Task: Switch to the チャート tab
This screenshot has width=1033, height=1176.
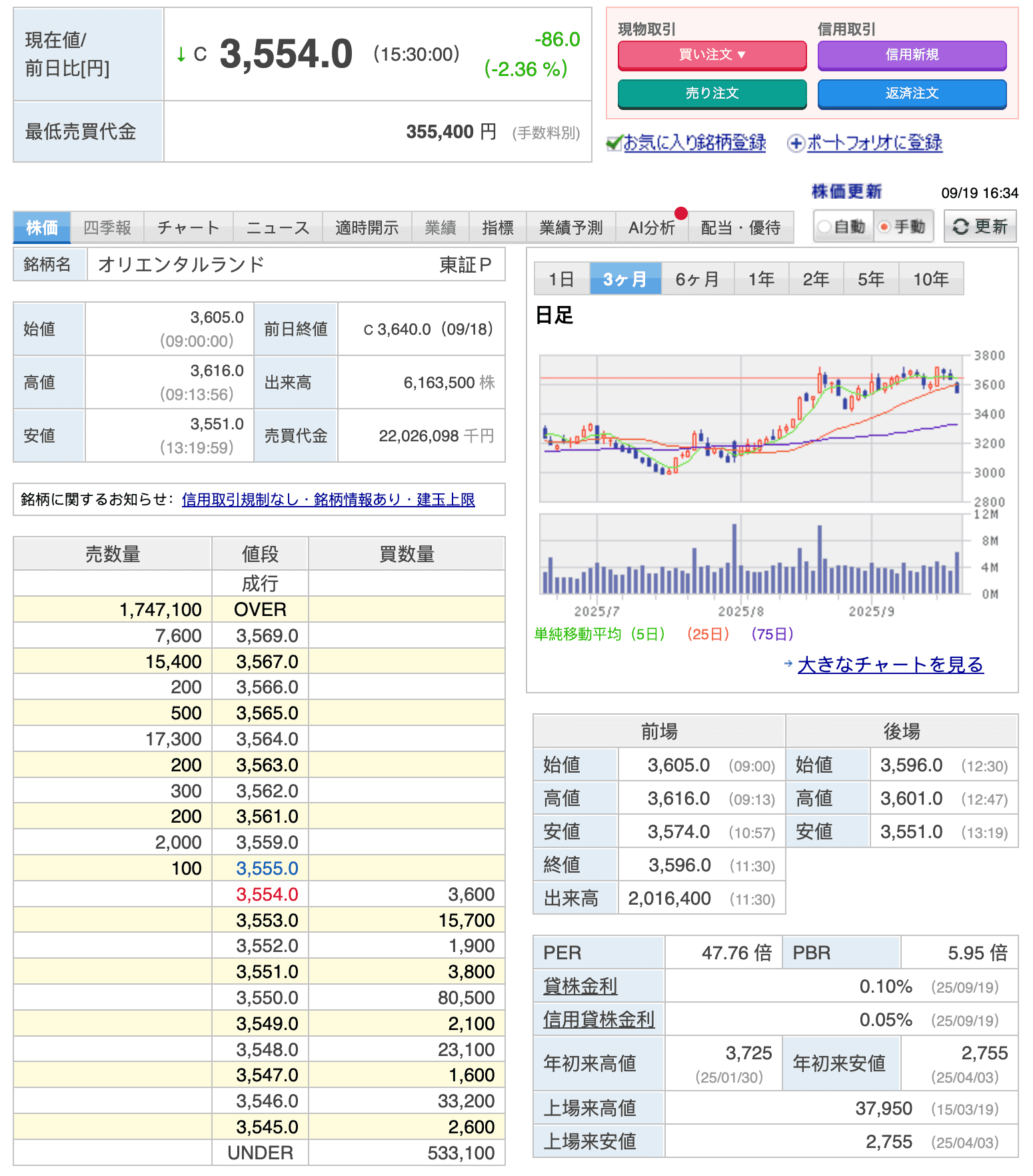Action: click(x=187, y=227)
